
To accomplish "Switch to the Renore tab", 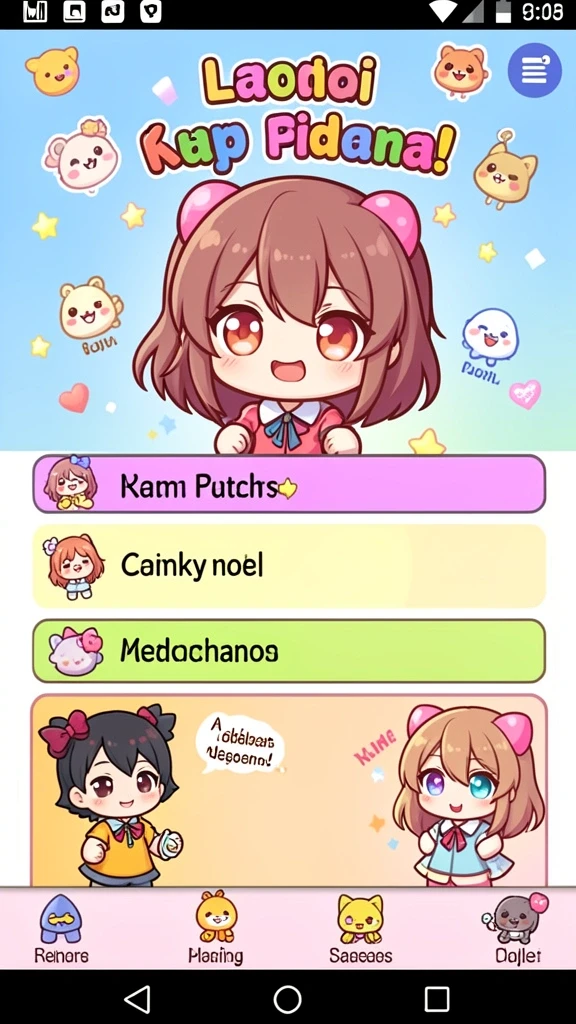I will pos(61,929).
